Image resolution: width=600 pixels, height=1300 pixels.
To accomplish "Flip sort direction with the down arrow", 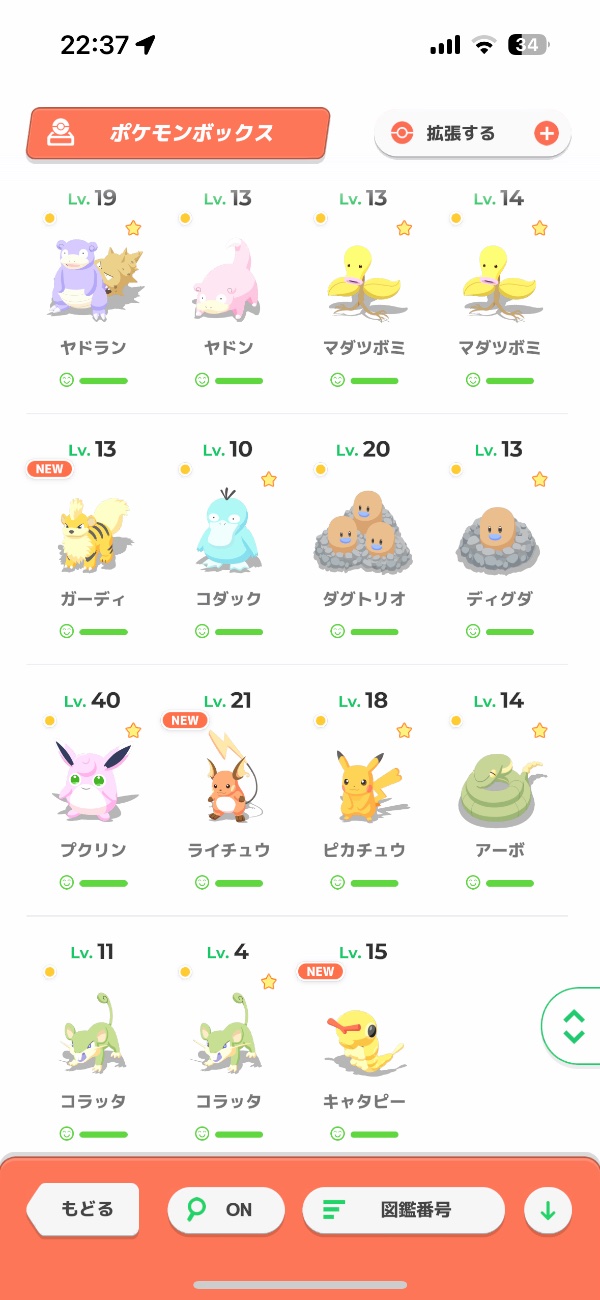I will coord(548,1211).
